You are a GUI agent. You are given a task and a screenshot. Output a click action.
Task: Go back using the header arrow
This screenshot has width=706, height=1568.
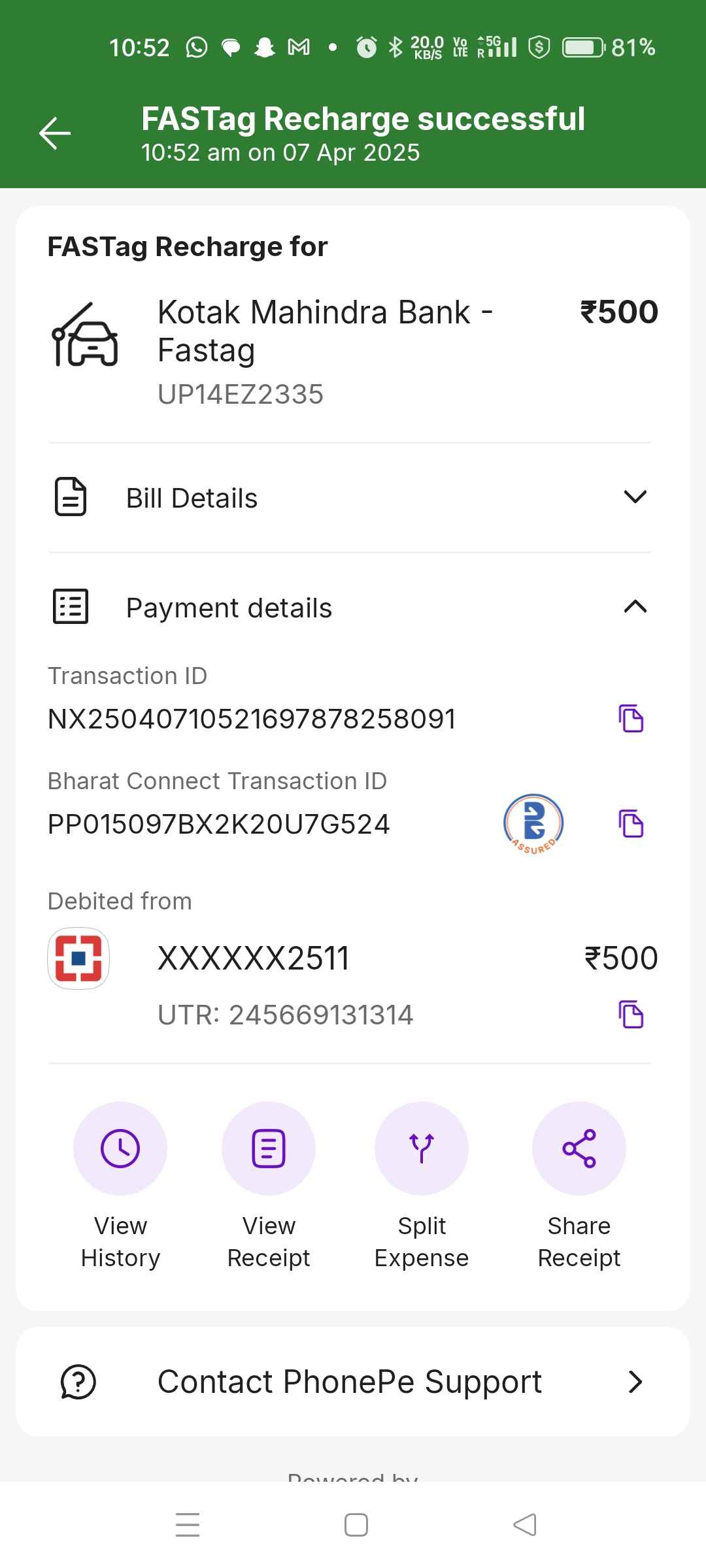pos(55,133)
